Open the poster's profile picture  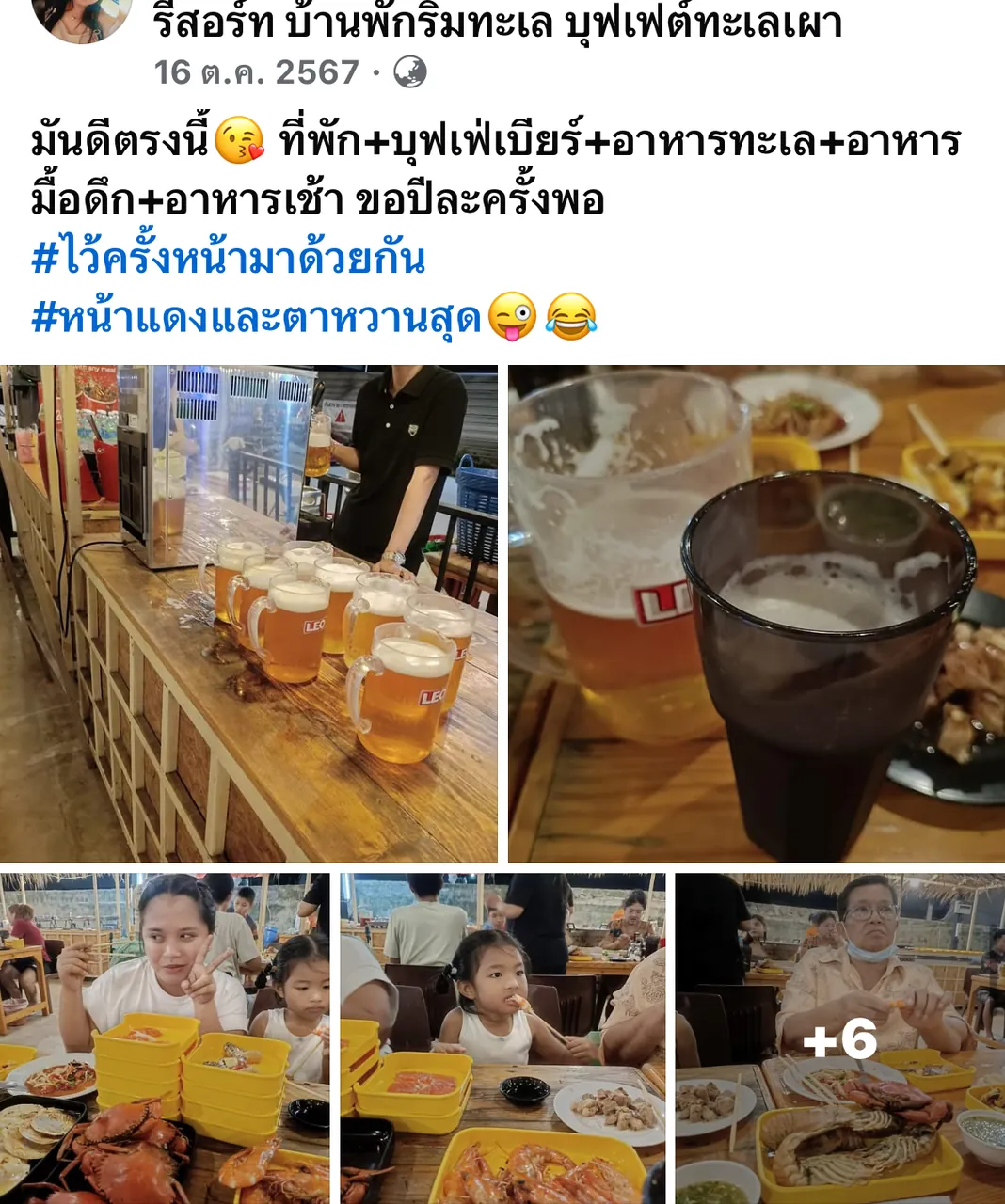tap(81, 19)
